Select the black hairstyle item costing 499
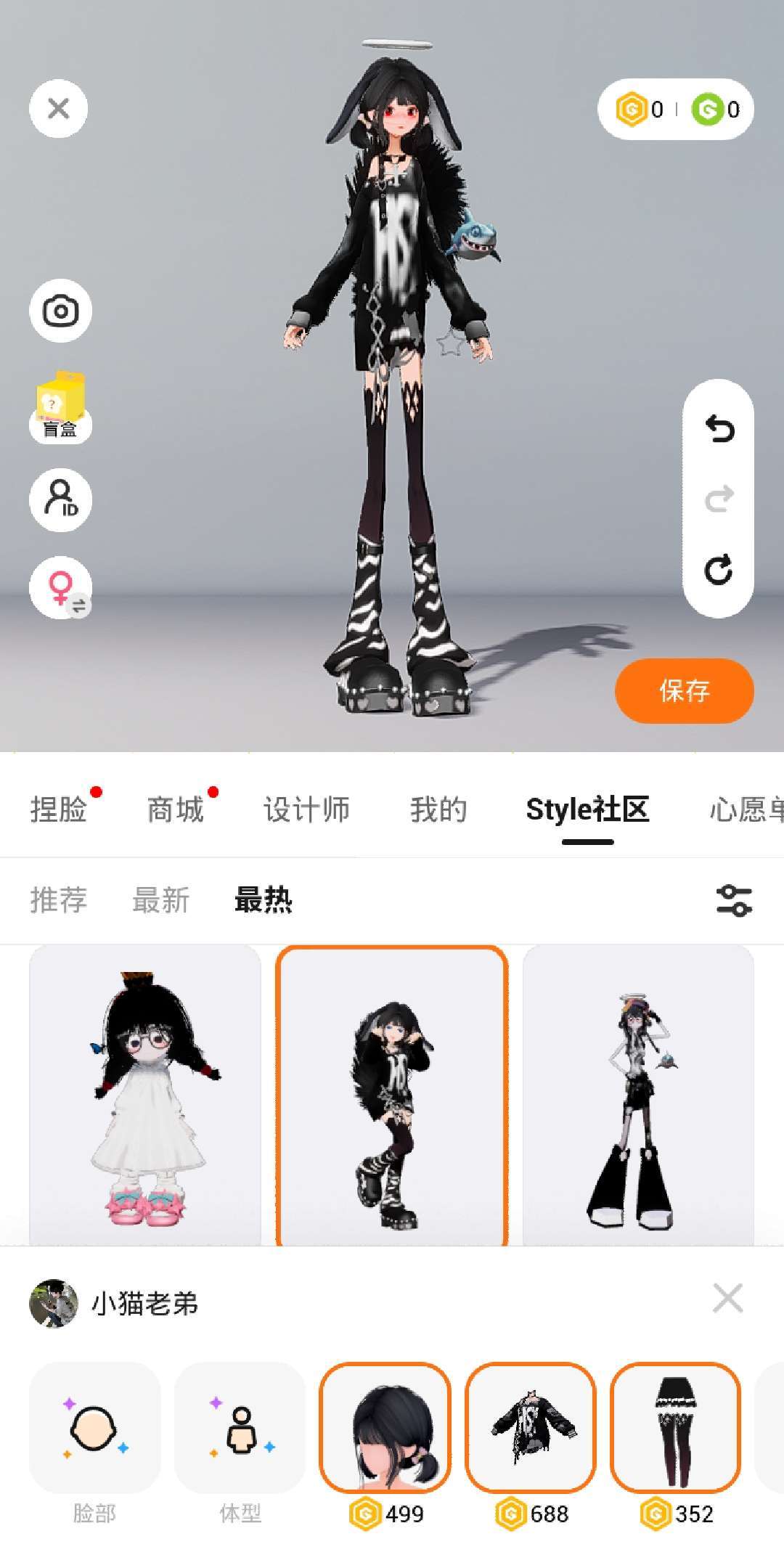The height and width of the screenshot is (1568, 784). (385, 1426)
